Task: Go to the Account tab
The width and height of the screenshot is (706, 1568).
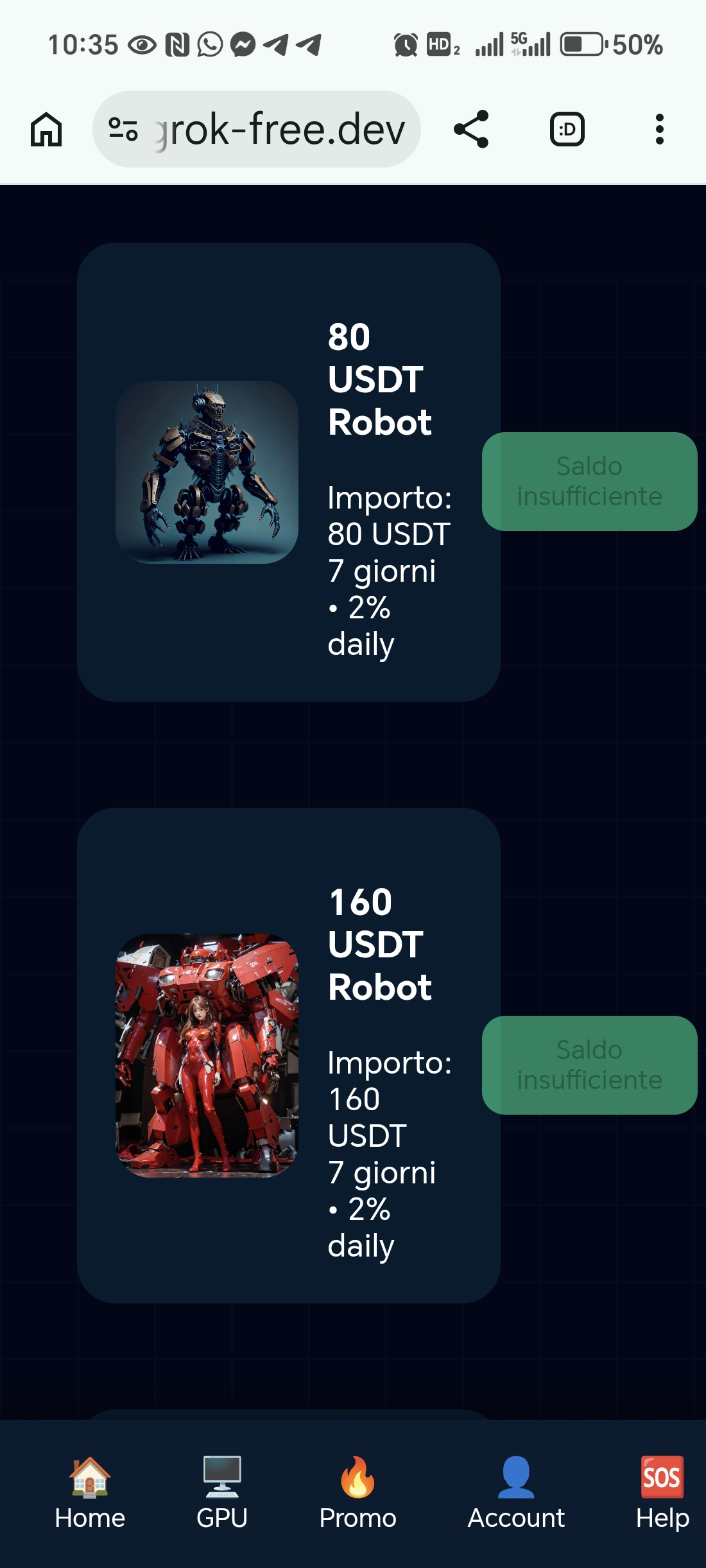Action: 516,1494
